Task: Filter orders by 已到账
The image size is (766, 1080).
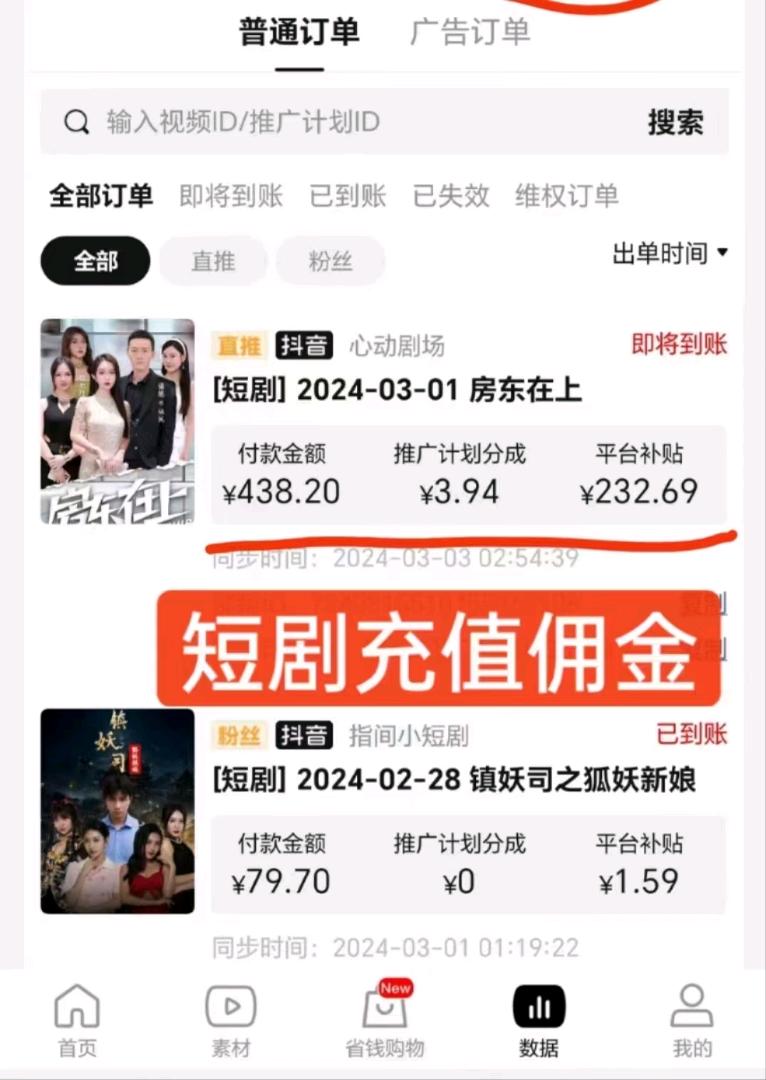Action: [x=348, y=196]
